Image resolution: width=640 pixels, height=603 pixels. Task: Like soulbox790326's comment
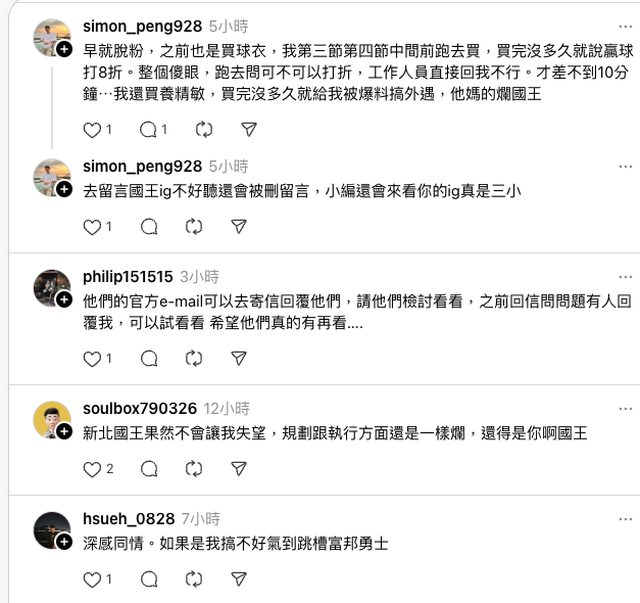pyautogui.click(x=93, y=469)
